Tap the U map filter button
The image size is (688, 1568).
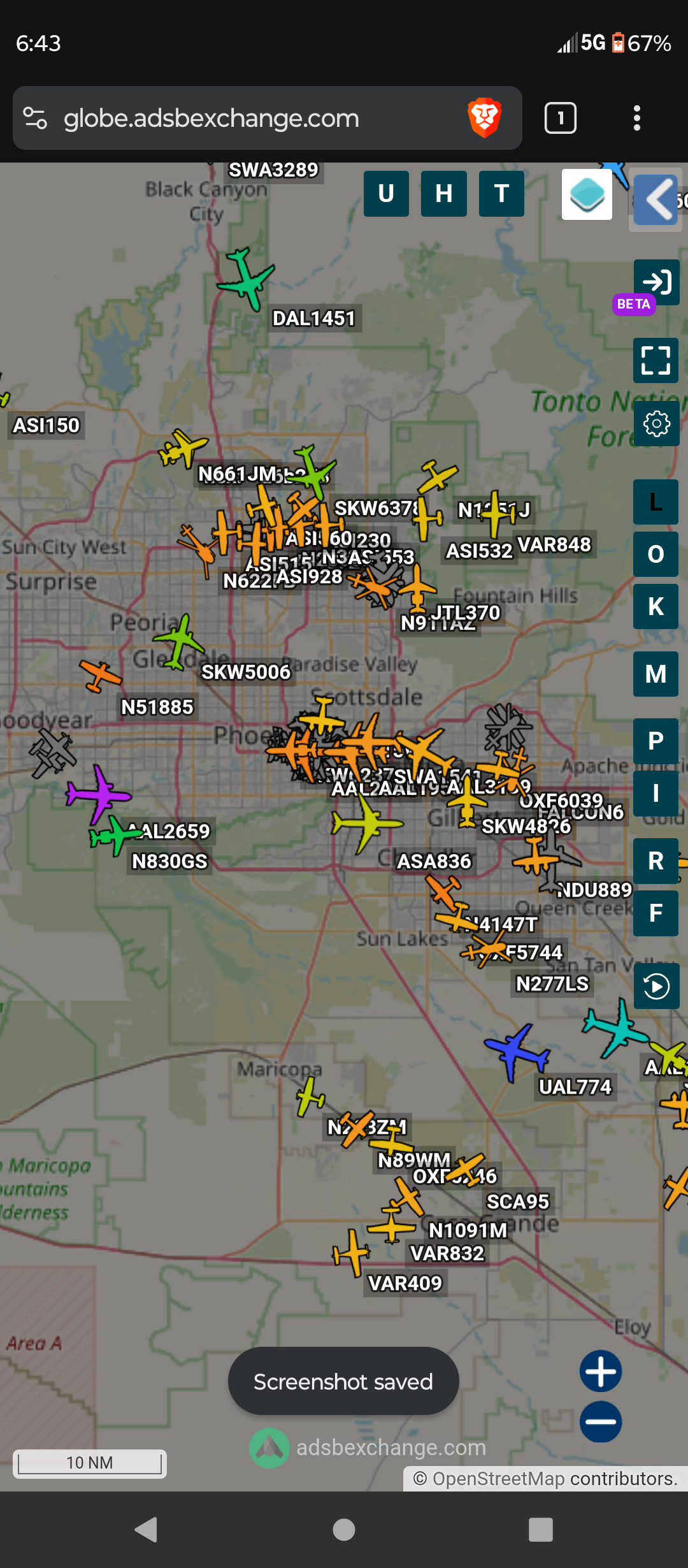pyautogui.click(x=386, y=194)
